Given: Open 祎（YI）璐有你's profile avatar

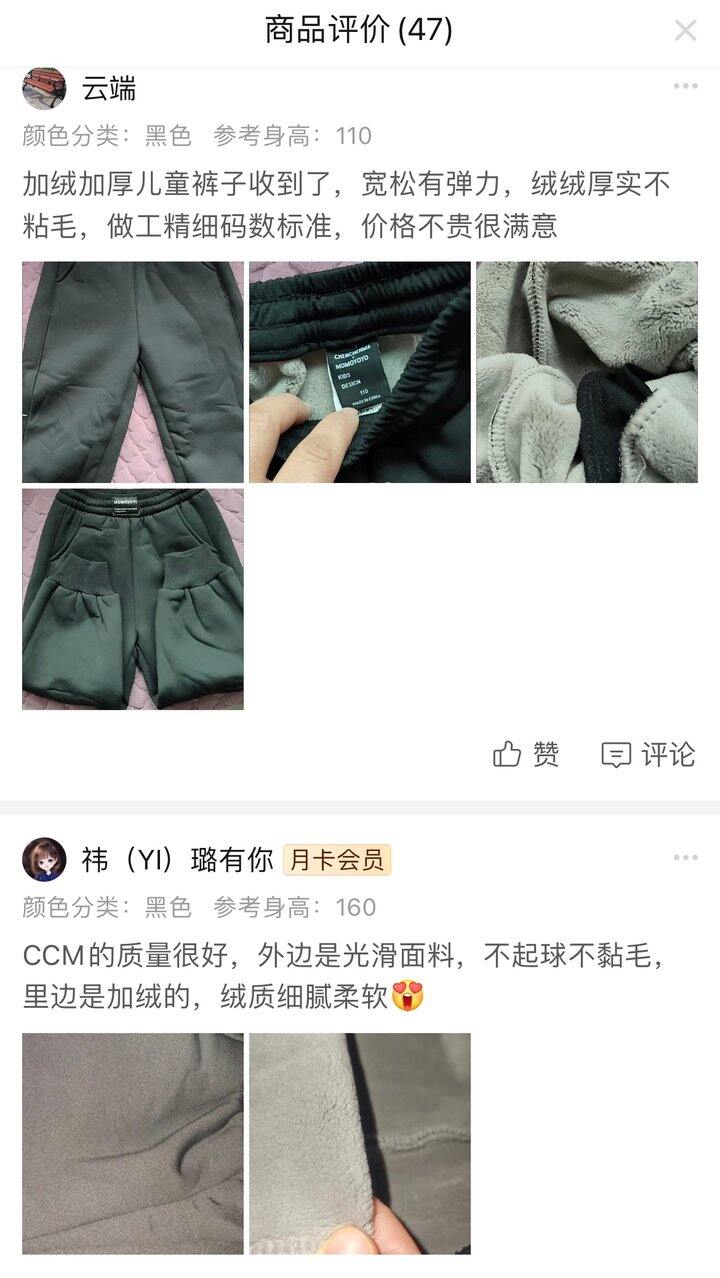Looking at the screenshot, I should coord(44,859).
